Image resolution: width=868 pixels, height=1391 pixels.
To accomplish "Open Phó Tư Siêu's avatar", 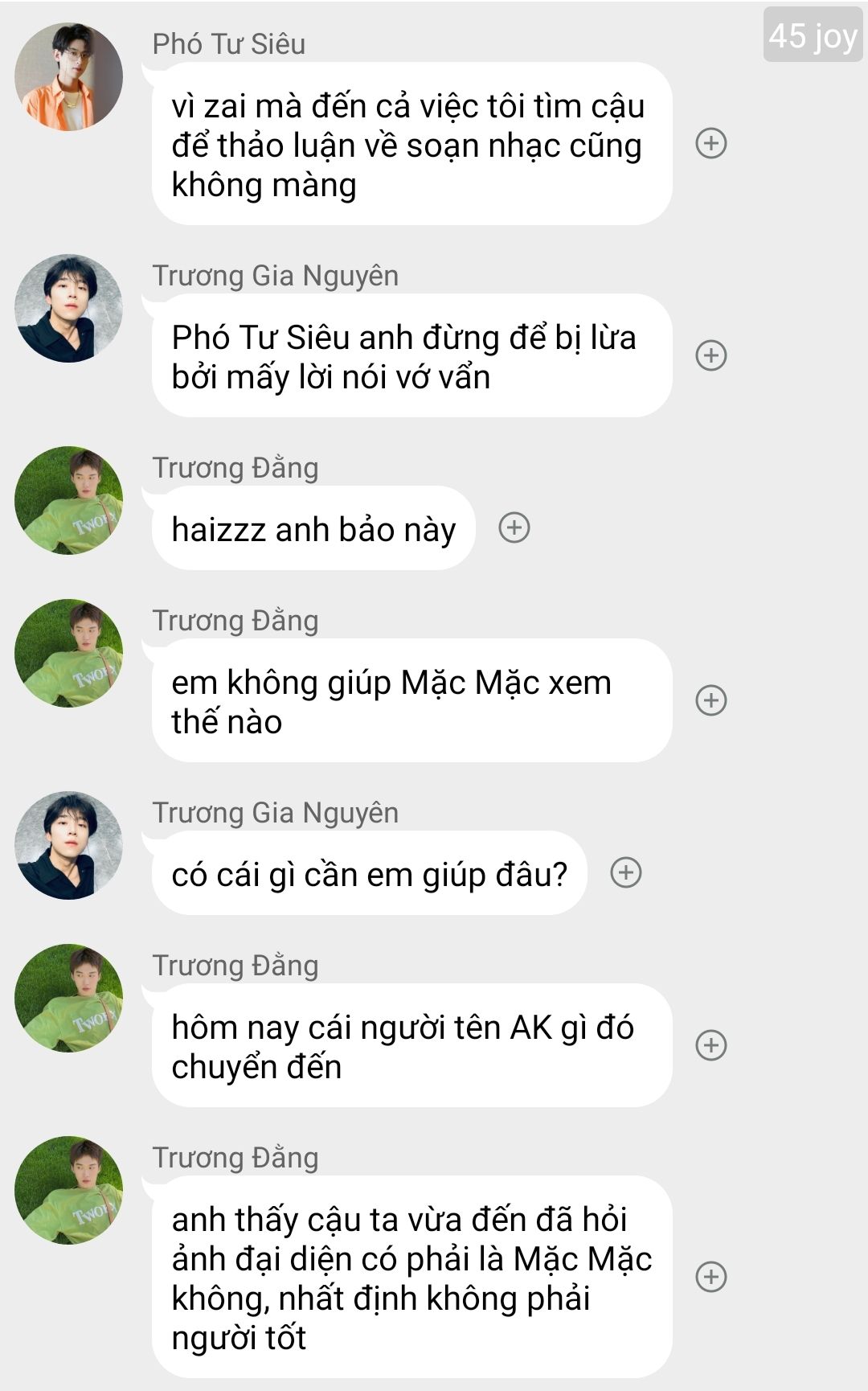I will coord(69,77).
